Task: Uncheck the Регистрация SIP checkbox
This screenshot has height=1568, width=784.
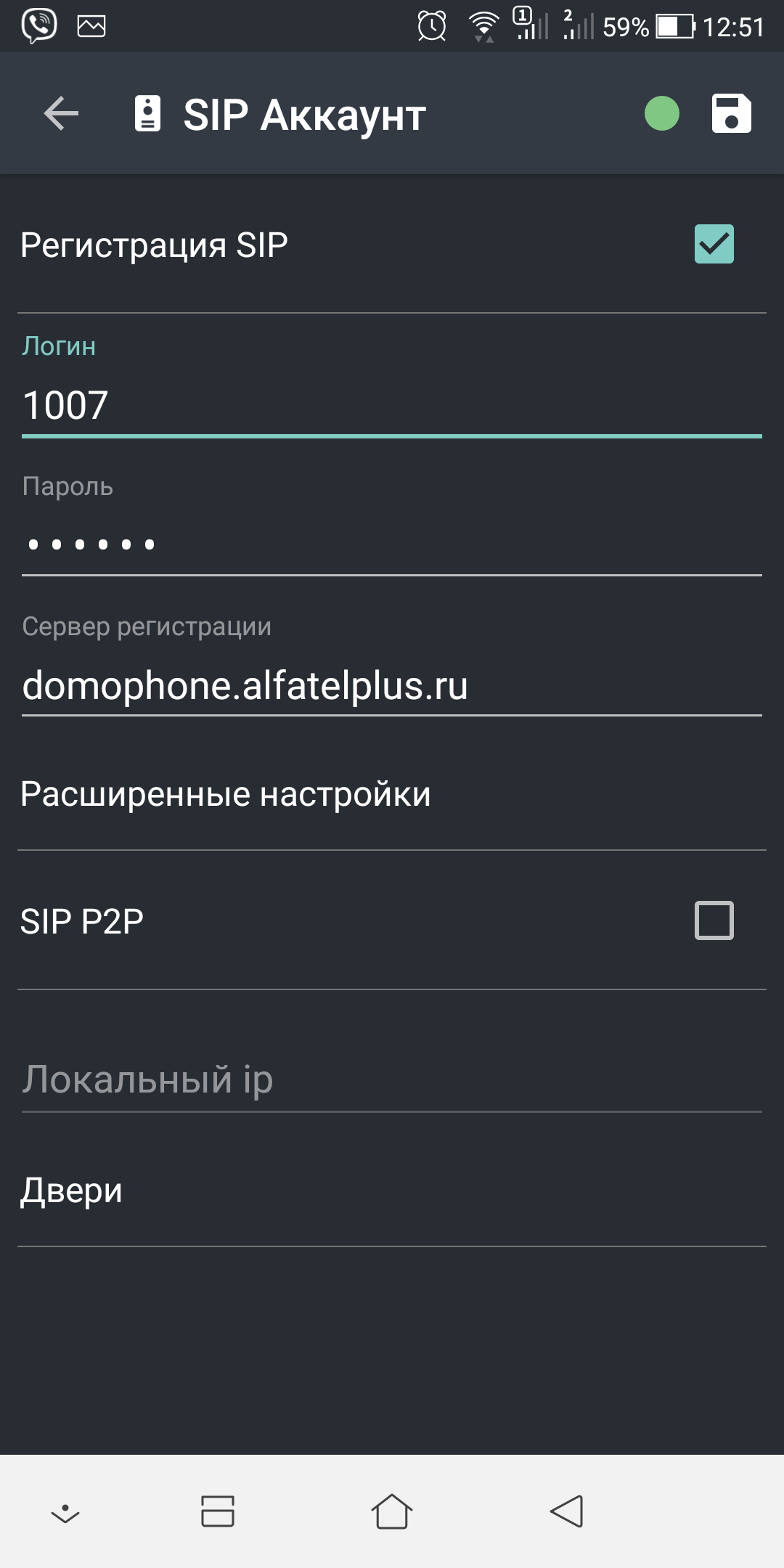Action: (714, 244)
